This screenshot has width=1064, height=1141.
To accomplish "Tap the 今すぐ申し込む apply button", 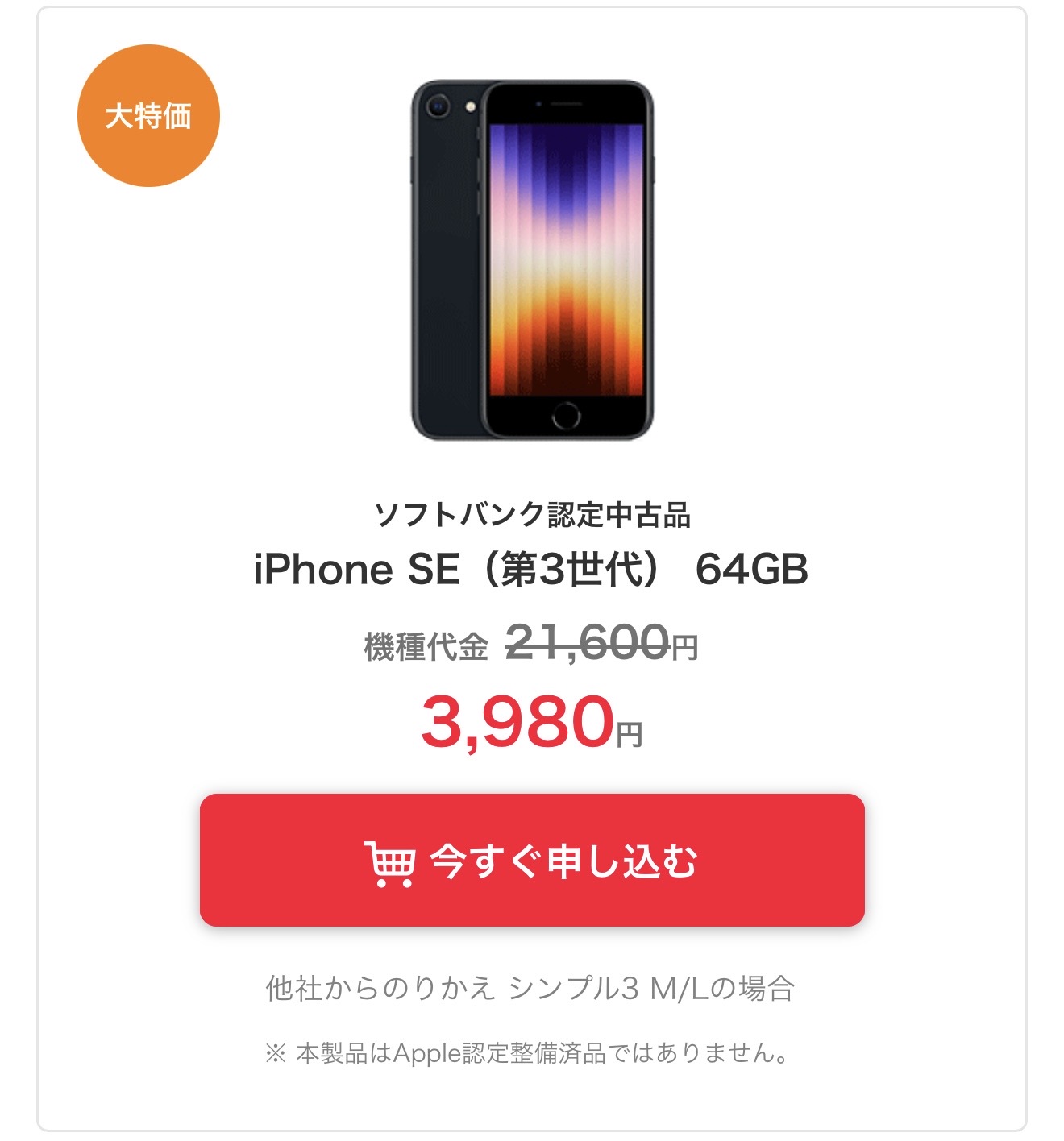I will pos(532,860).
